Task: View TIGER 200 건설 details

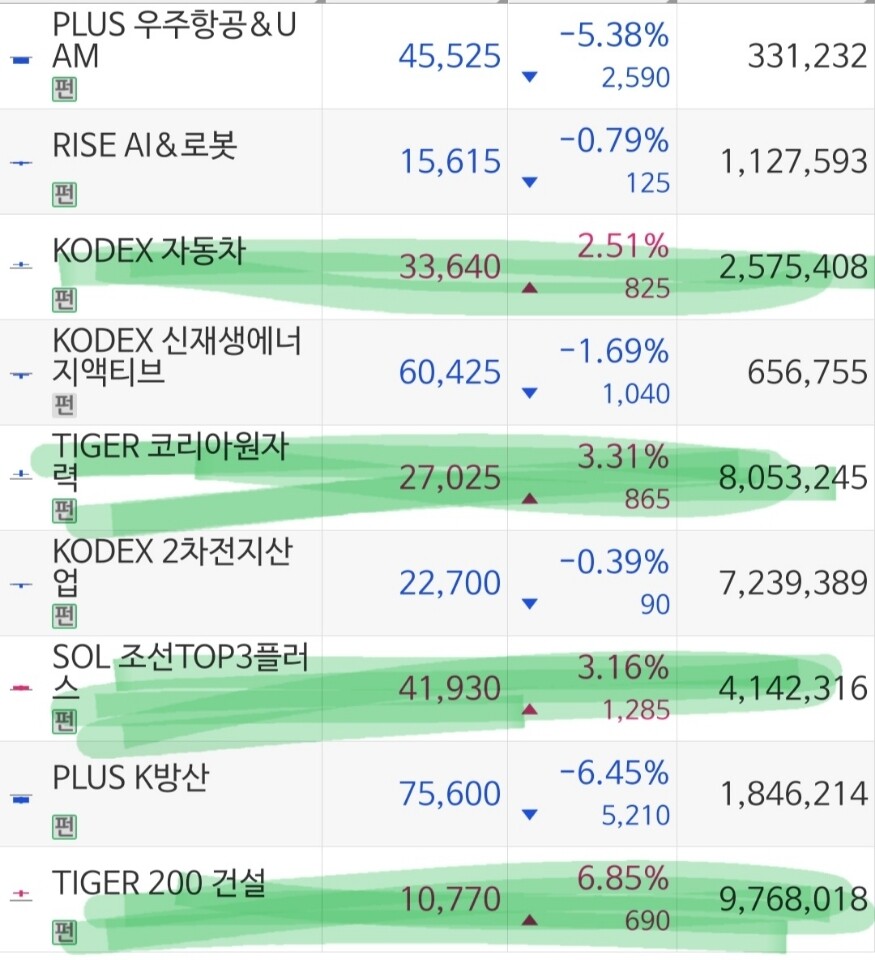Action: coord(437,900)
